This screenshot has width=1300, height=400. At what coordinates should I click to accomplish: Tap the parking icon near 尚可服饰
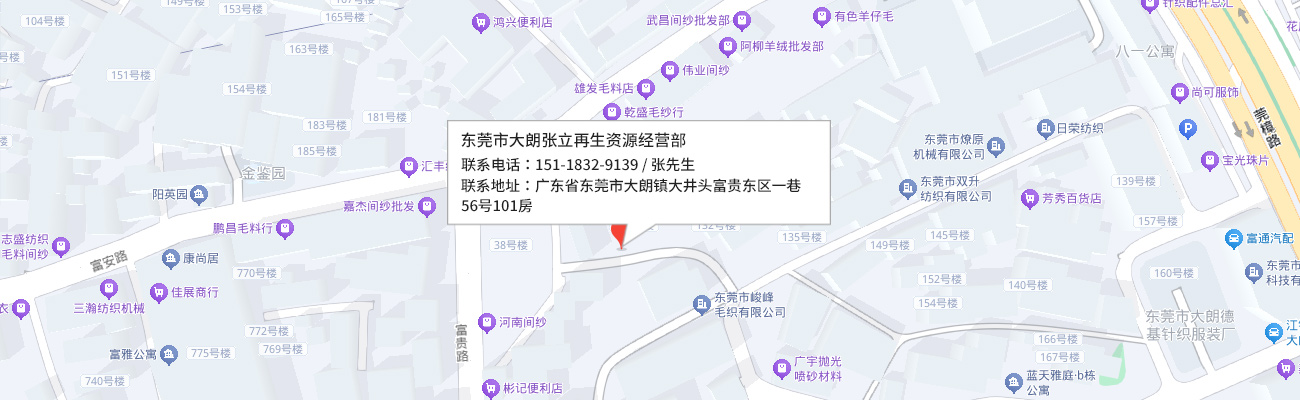1188,128
